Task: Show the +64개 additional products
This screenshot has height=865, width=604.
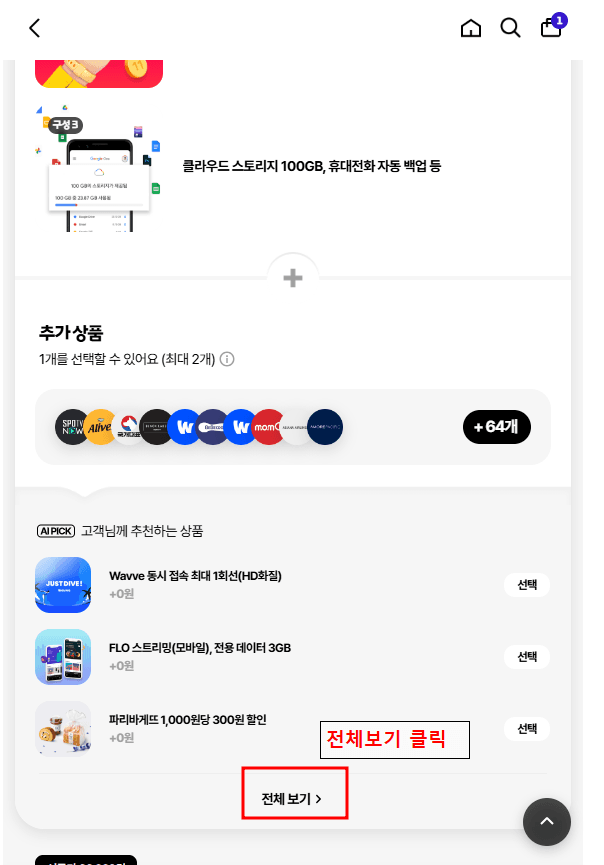Action: pyautogui.click(x=496, y=427)
